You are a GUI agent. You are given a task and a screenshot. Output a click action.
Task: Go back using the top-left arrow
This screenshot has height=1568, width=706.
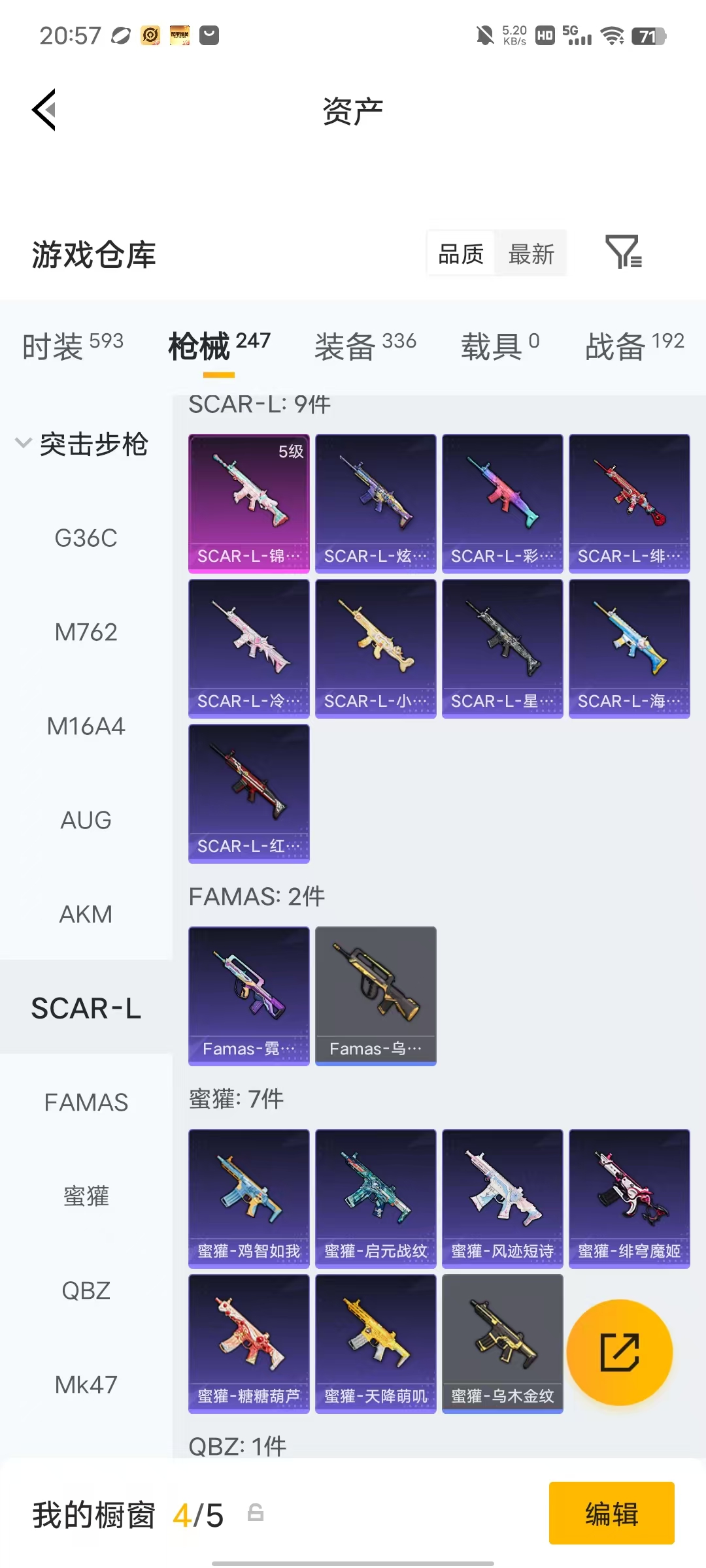44,110
